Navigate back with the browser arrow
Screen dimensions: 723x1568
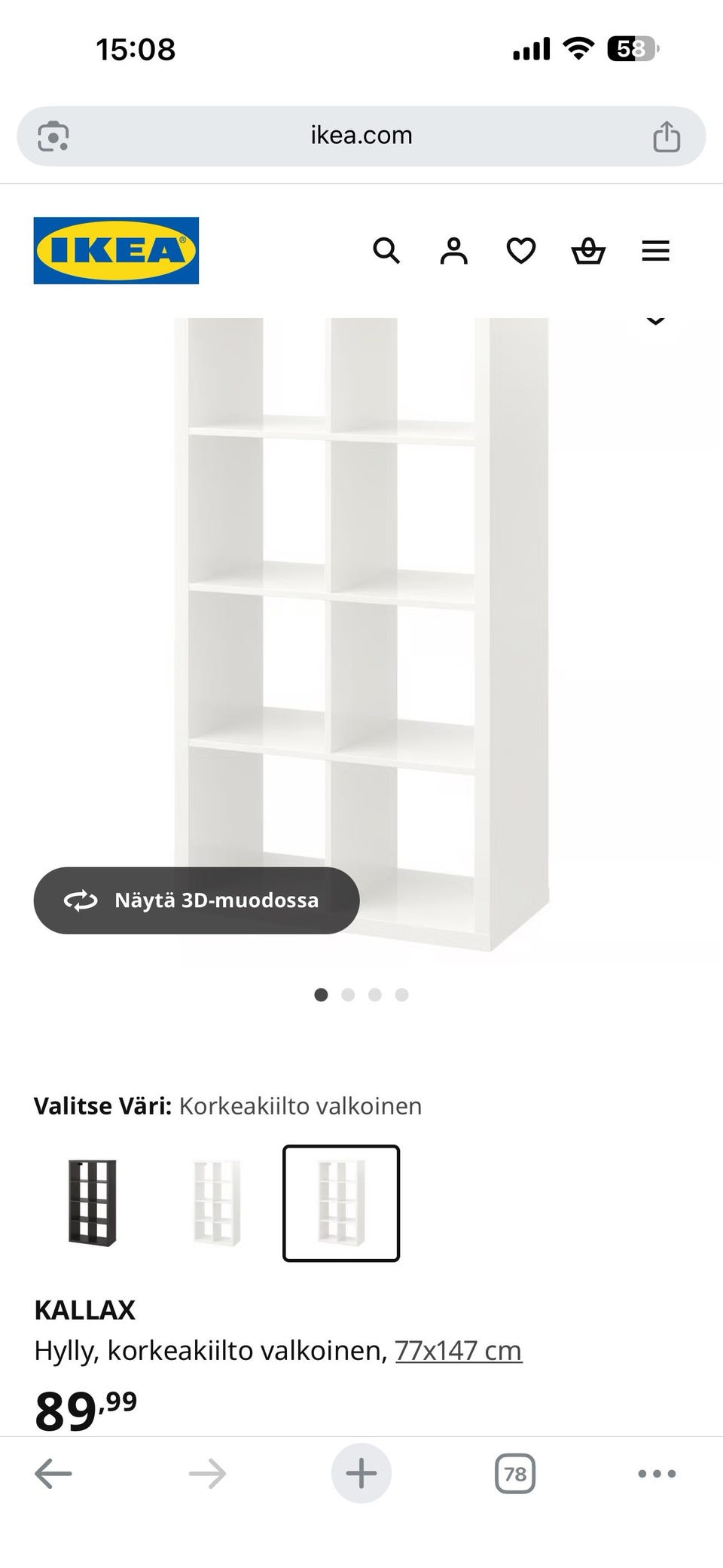(51, 1475)
